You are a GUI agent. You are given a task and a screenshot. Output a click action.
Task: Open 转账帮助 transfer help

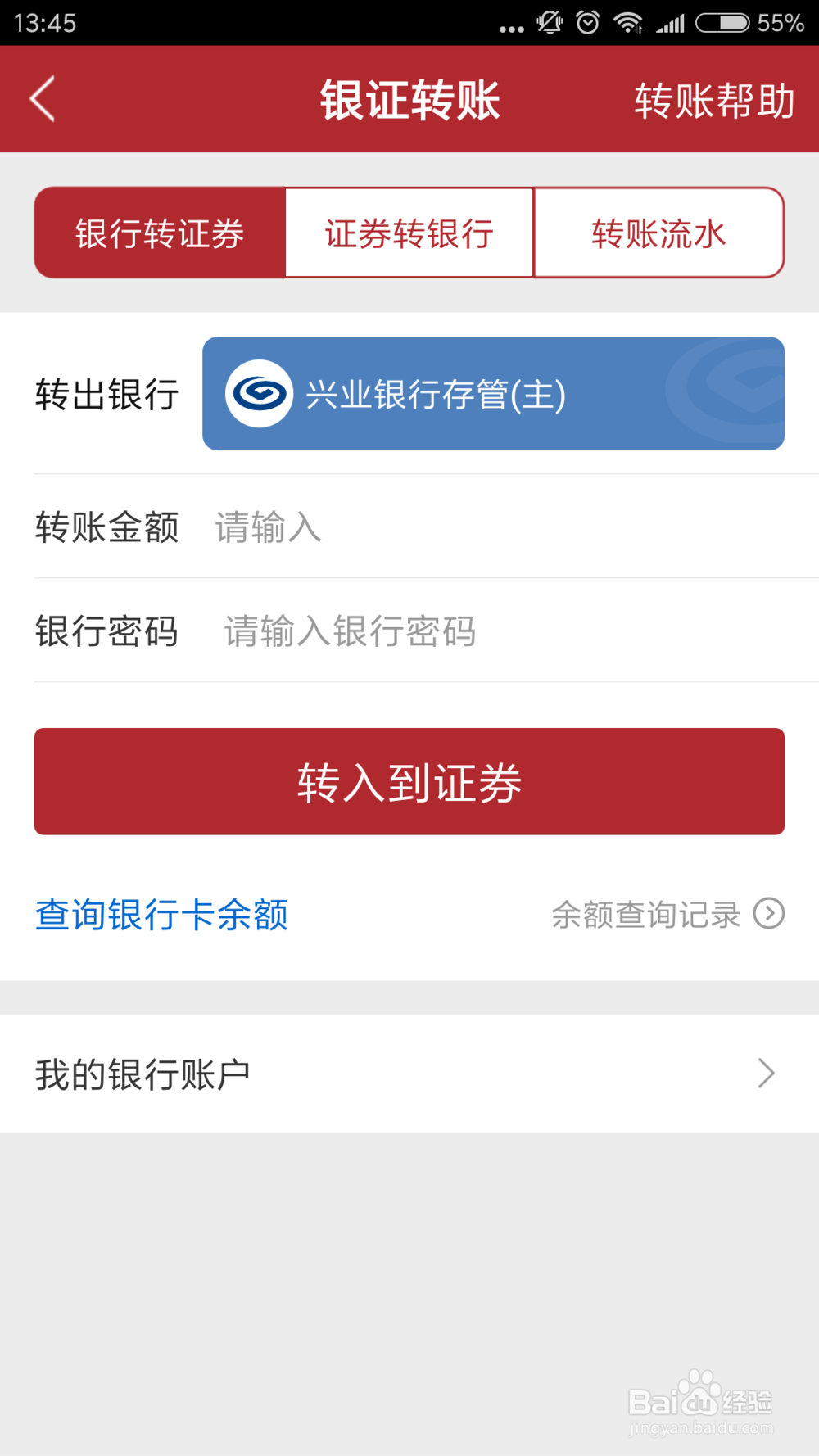coord(713,98)
